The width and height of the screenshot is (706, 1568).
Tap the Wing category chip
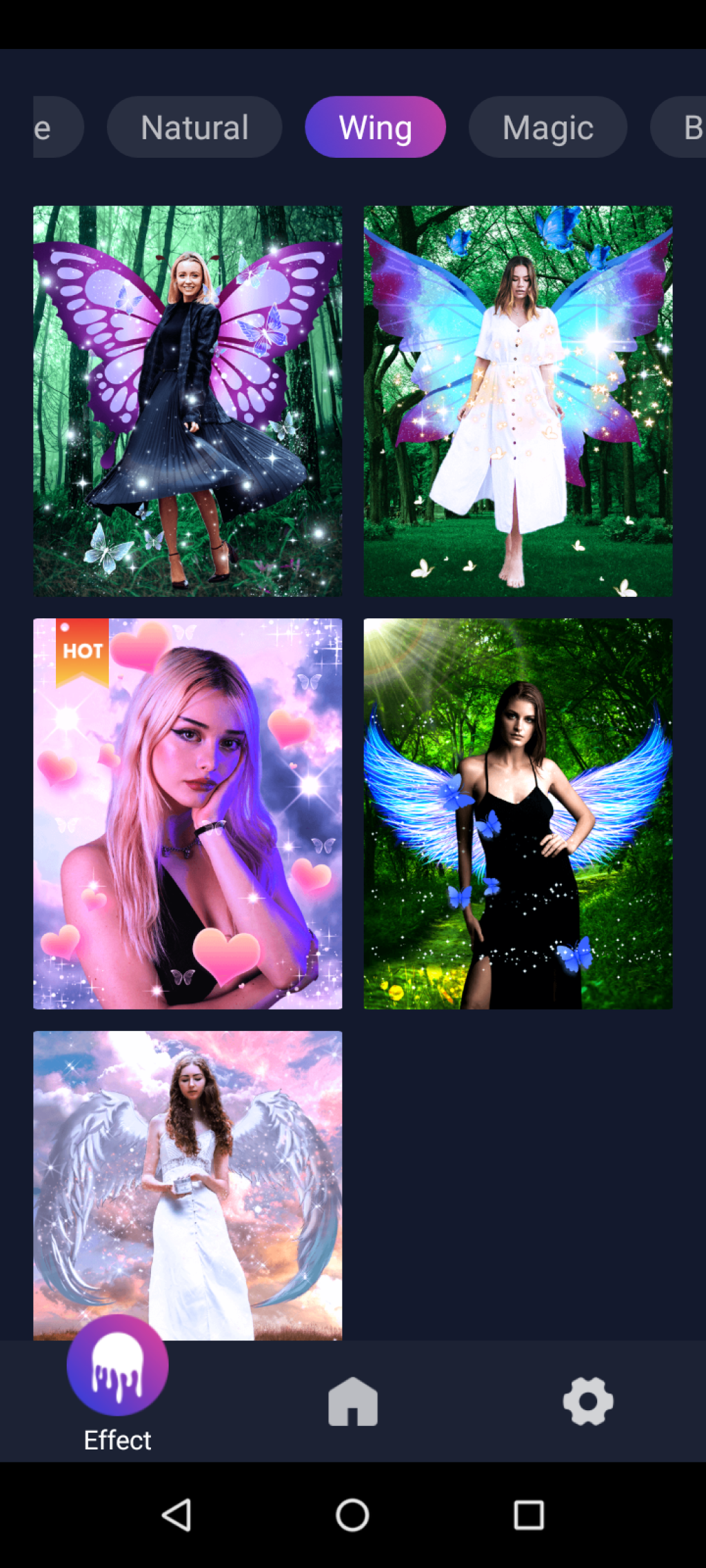375,128
